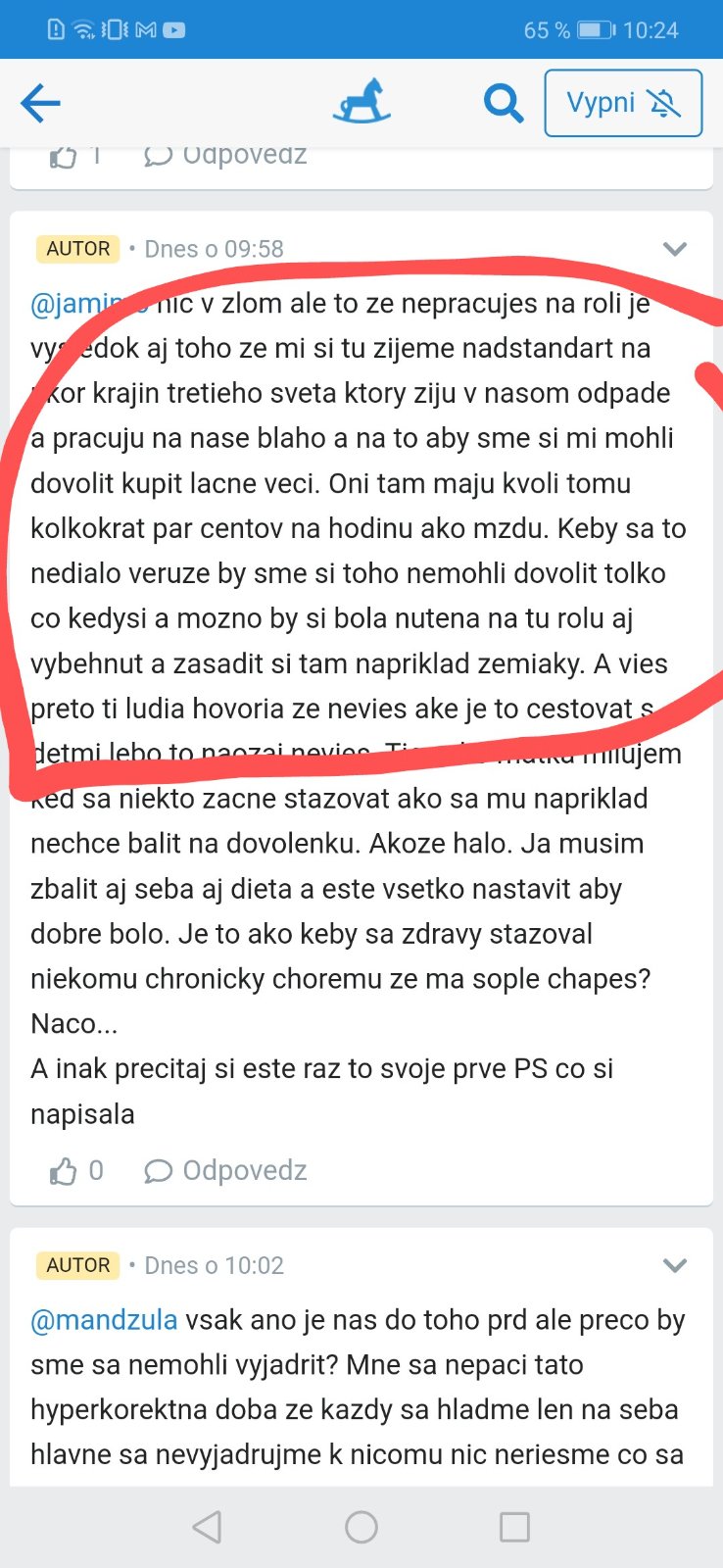Like the 09:58 comment with 0 likes
The image size is (723, 1568).
click(65, 1171)
